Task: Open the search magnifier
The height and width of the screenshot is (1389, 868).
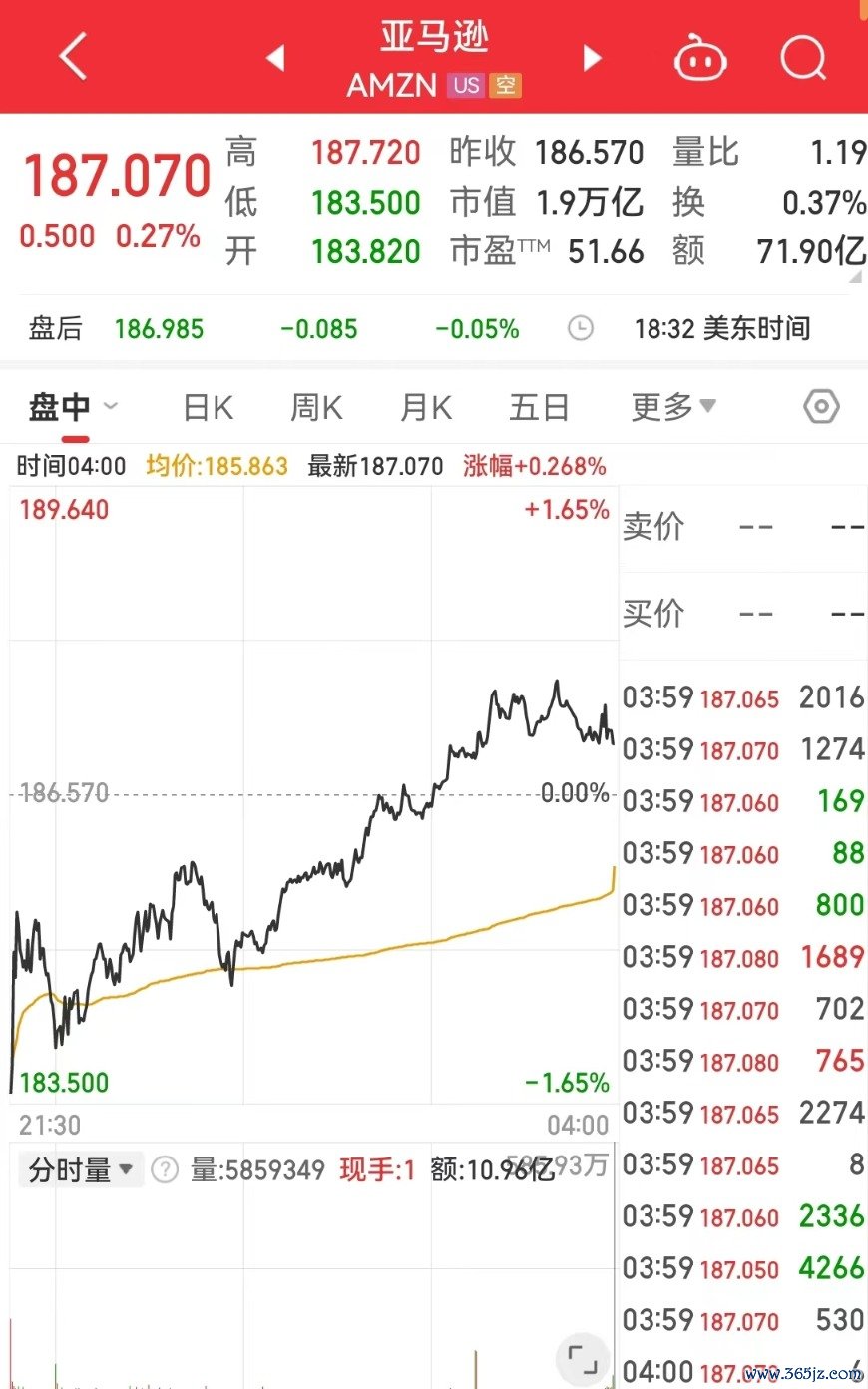Action: (804, 58)
